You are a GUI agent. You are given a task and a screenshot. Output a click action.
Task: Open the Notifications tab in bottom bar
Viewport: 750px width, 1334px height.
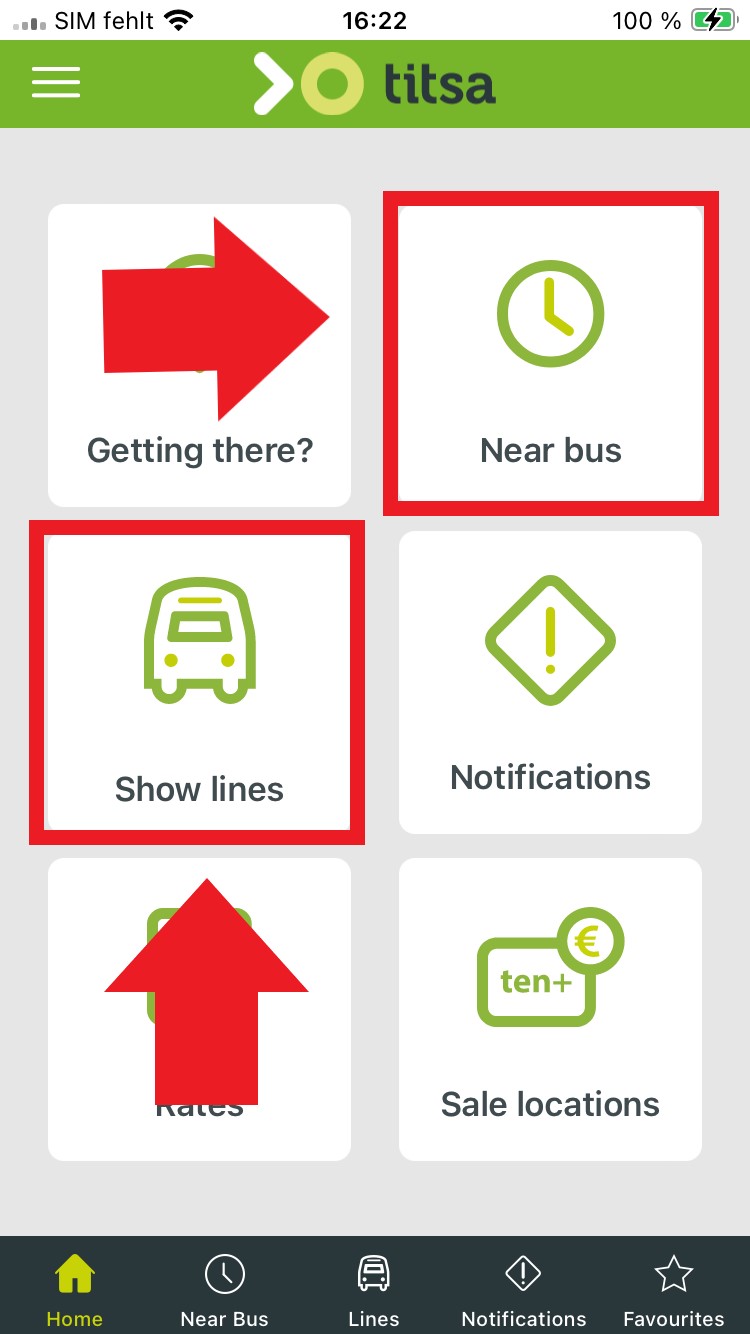(x=524, y=1289)
